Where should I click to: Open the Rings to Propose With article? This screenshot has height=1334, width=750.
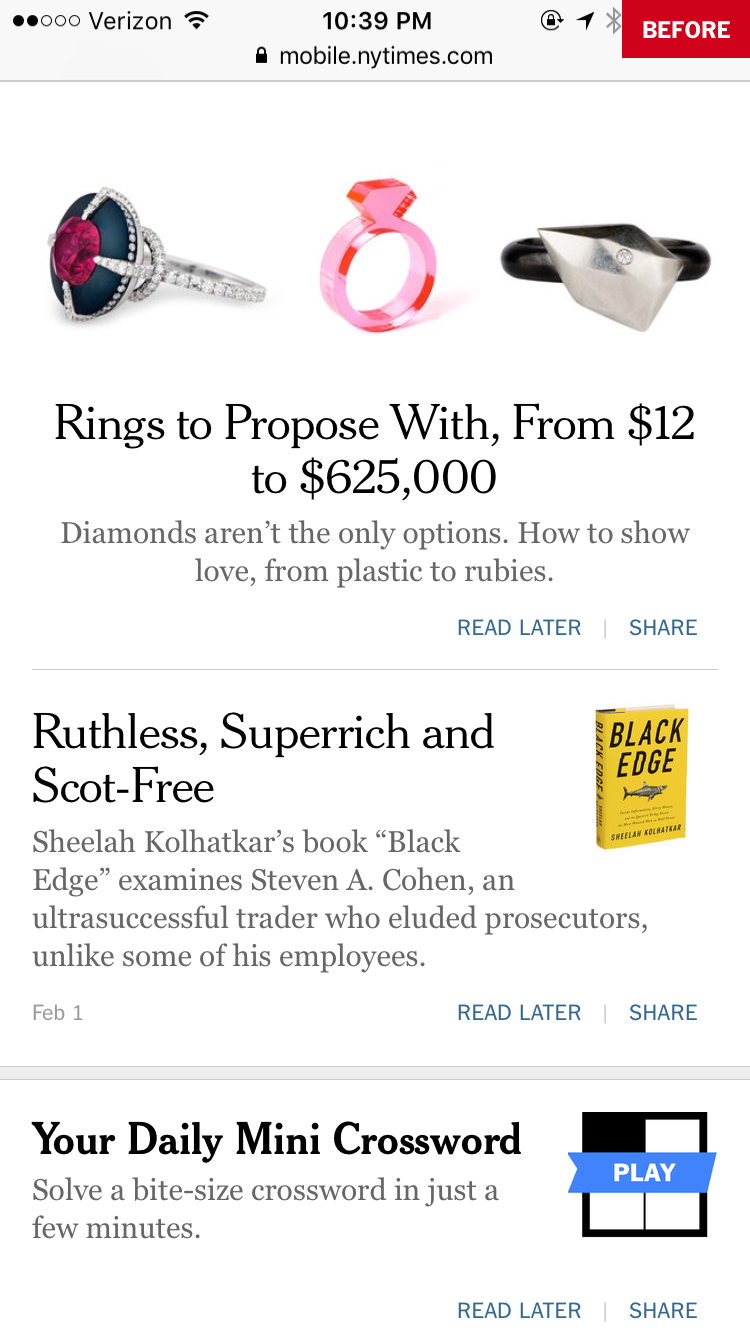(x=374, y=450)
